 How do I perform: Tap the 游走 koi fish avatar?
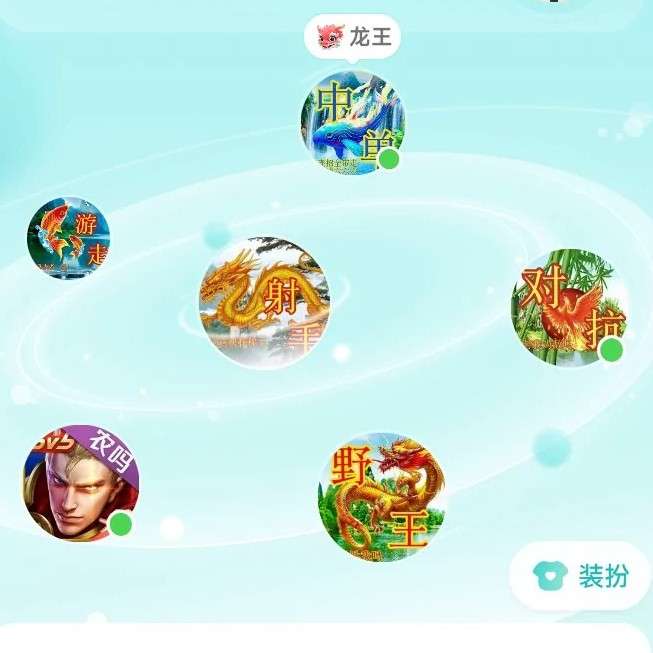(x=68, y=238)
